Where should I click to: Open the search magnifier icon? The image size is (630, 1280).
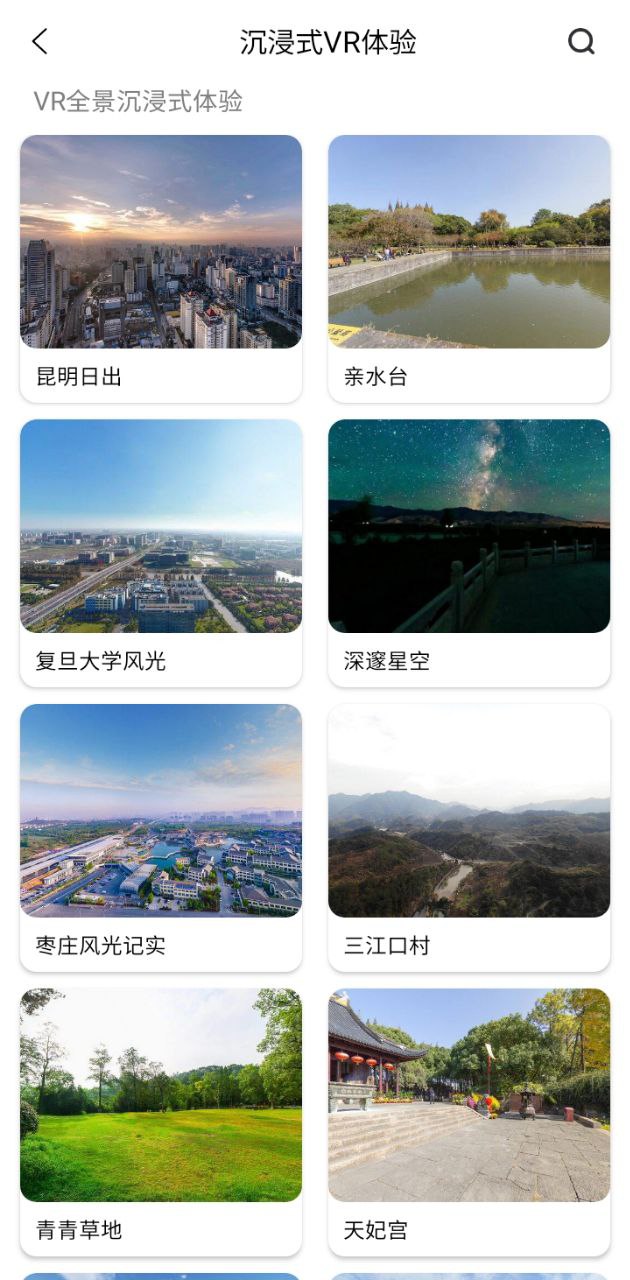tap(581, 42)
